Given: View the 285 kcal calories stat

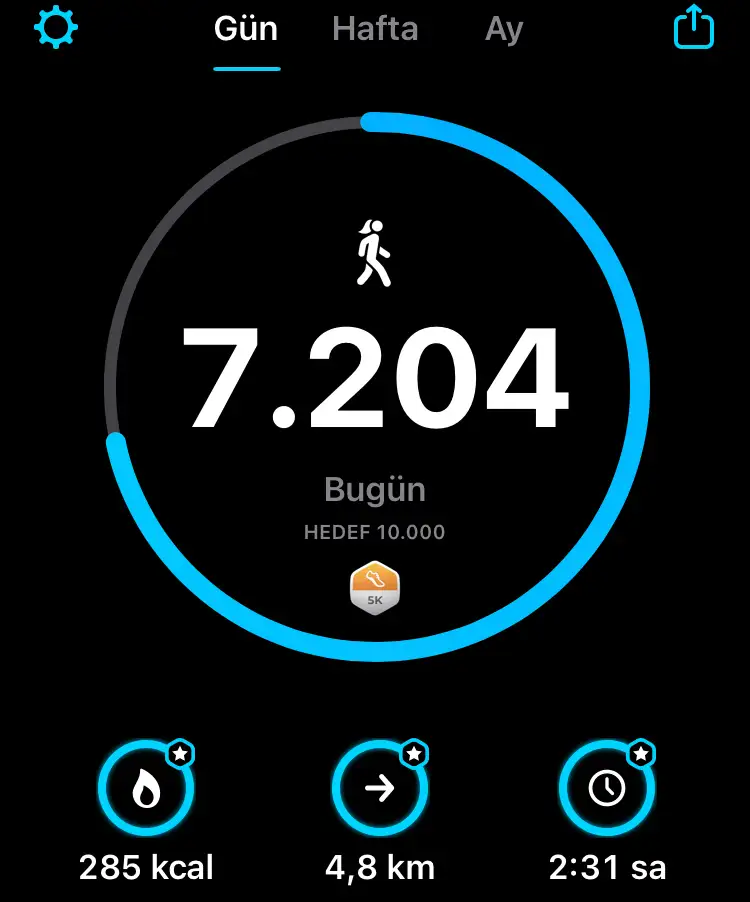Looking at the screenshot, I should coord(146,790).
